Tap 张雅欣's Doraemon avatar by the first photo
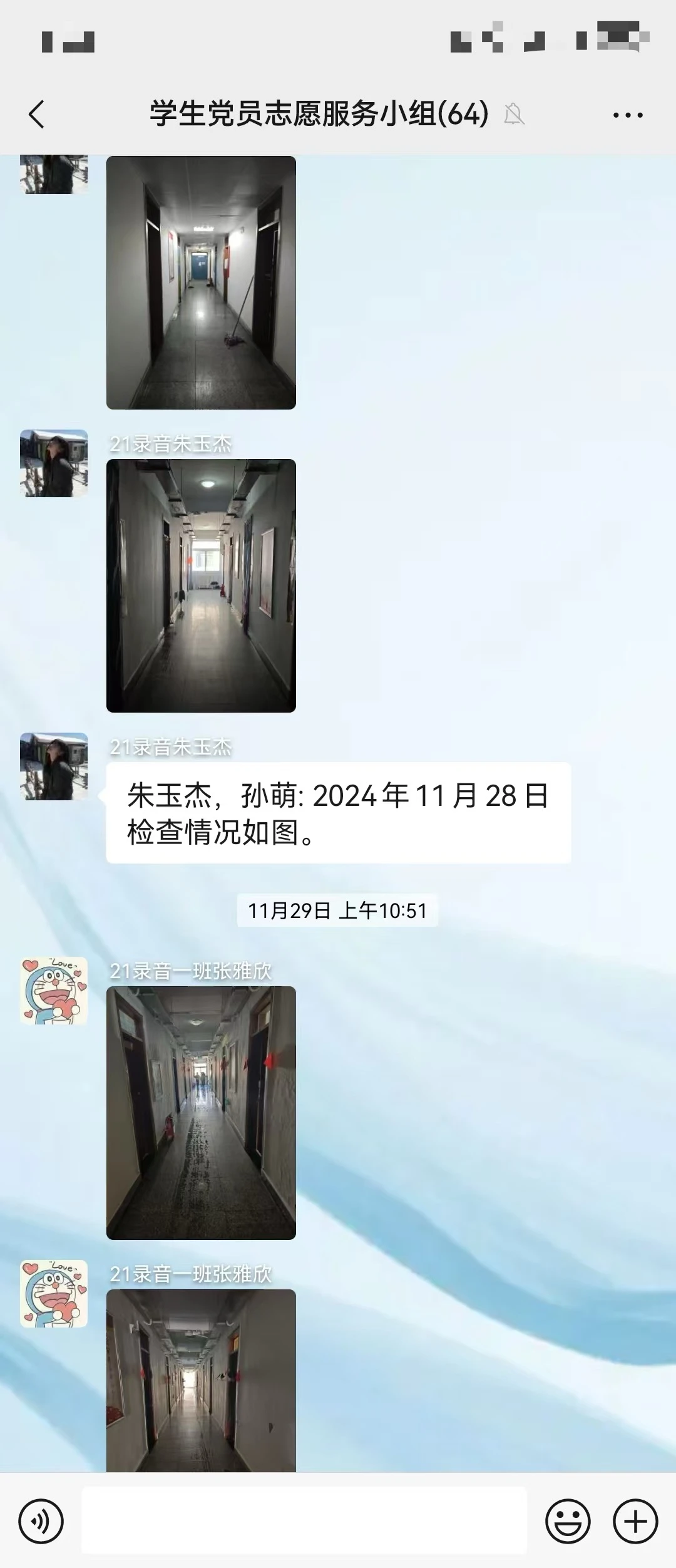The image size is (676, 1568). point(54,991)
